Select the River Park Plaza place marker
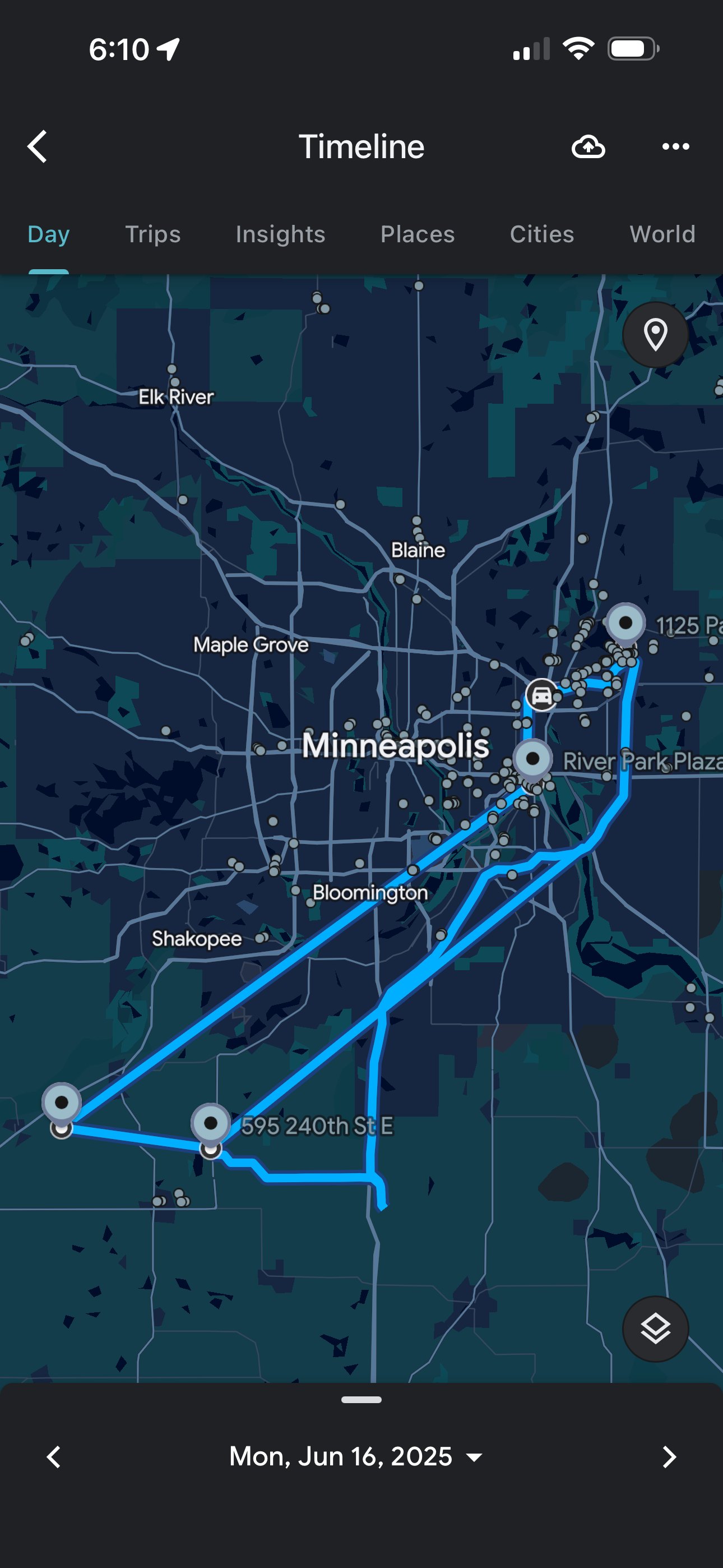This screenshot has width=723, height=1568. click(x=532, y=758)
